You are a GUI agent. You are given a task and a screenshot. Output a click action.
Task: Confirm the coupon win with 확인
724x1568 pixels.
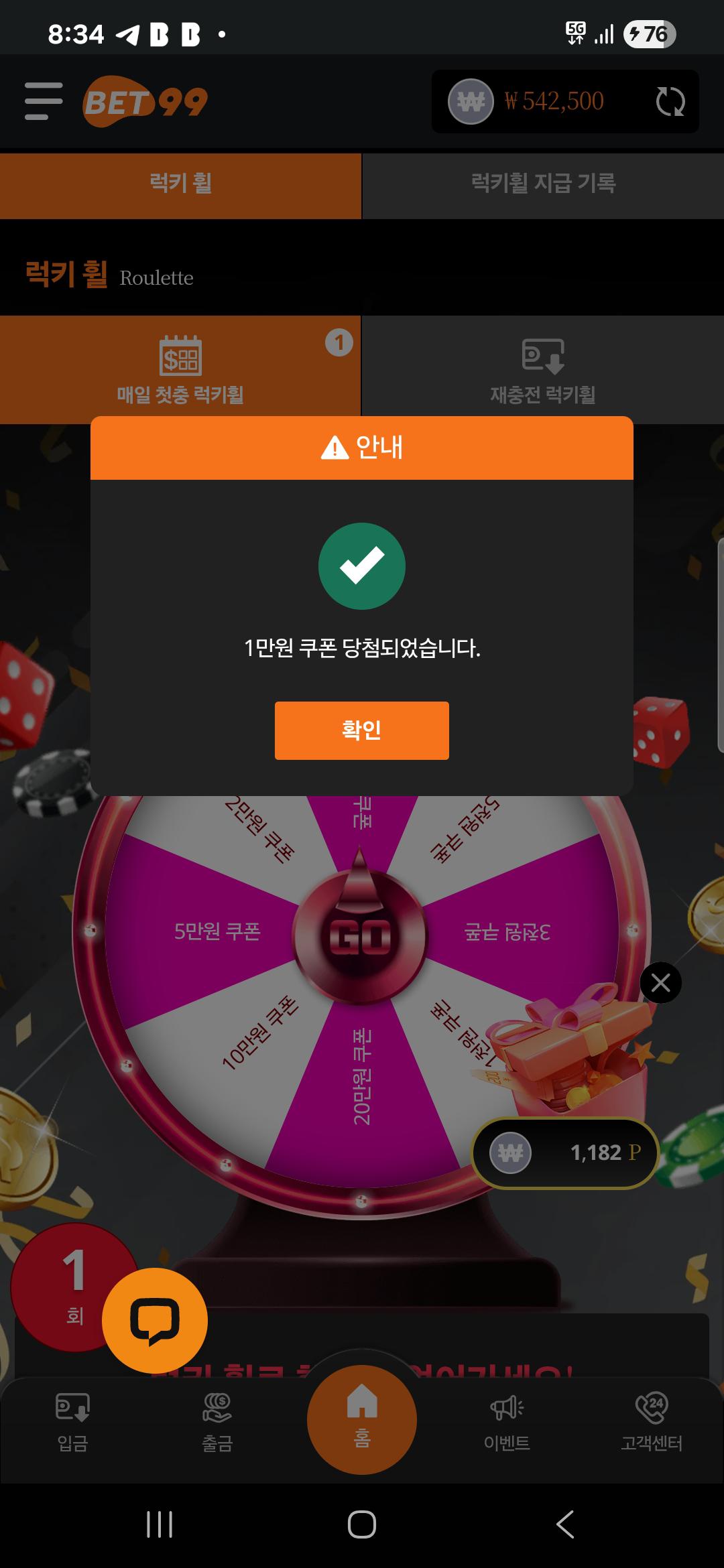click(x=361, y=730)
